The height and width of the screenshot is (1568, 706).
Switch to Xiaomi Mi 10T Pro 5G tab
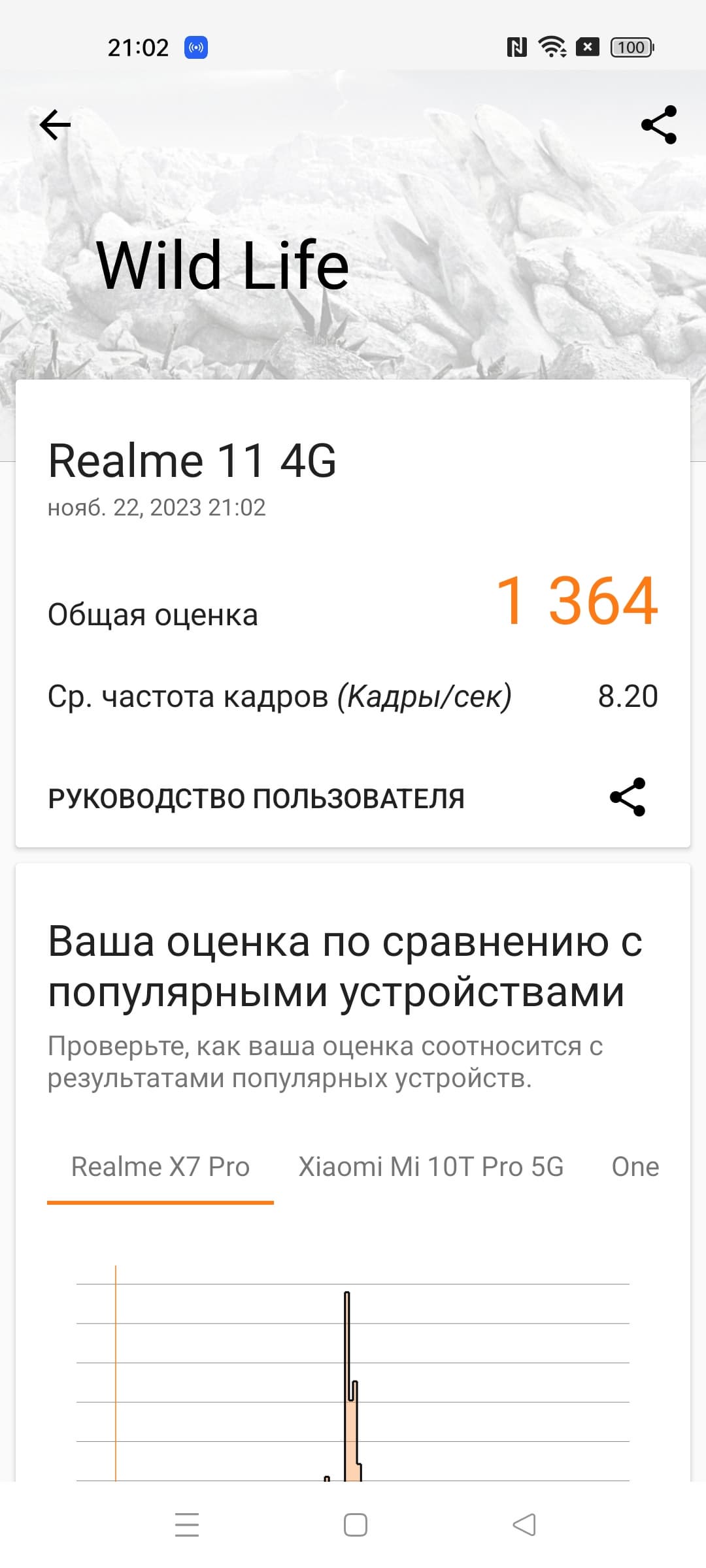tap(431, 1167)
